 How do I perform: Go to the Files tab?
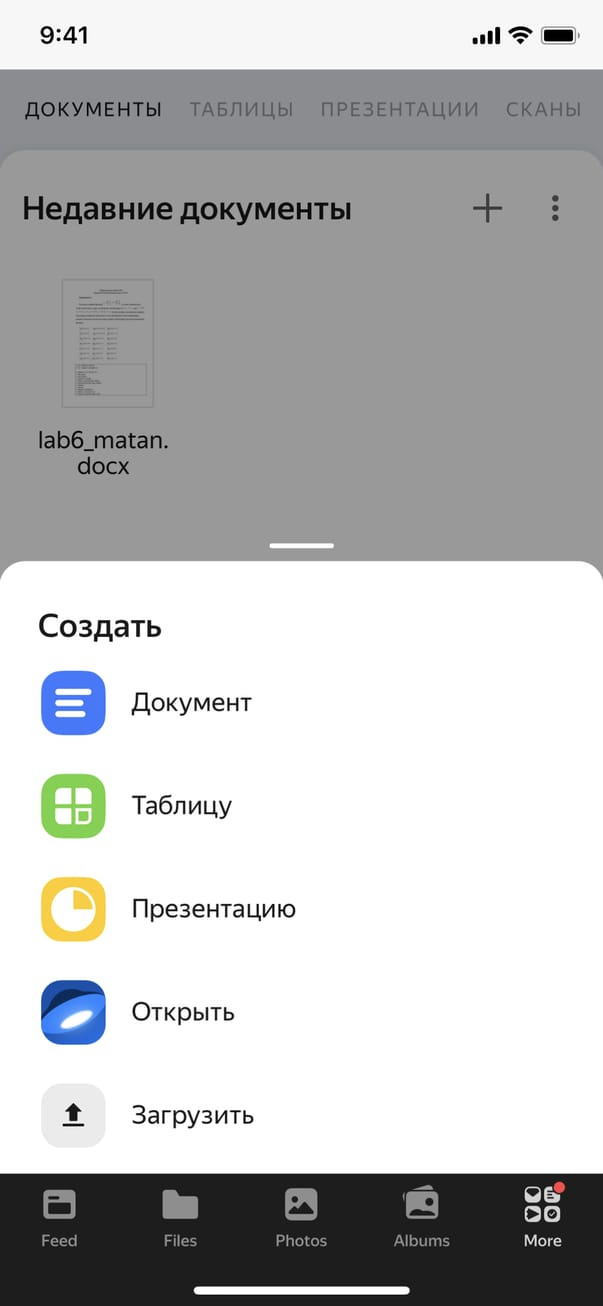click(x=180, y=1218)
